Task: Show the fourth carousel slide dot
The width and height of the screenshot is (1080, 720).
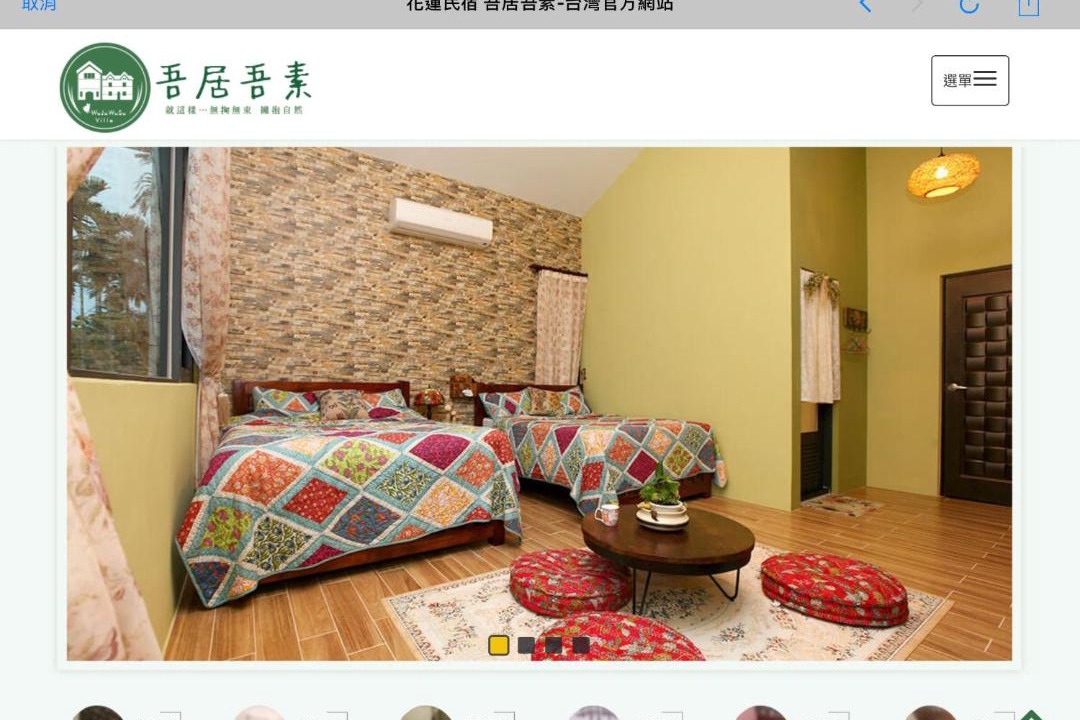Action: (580, 645)
